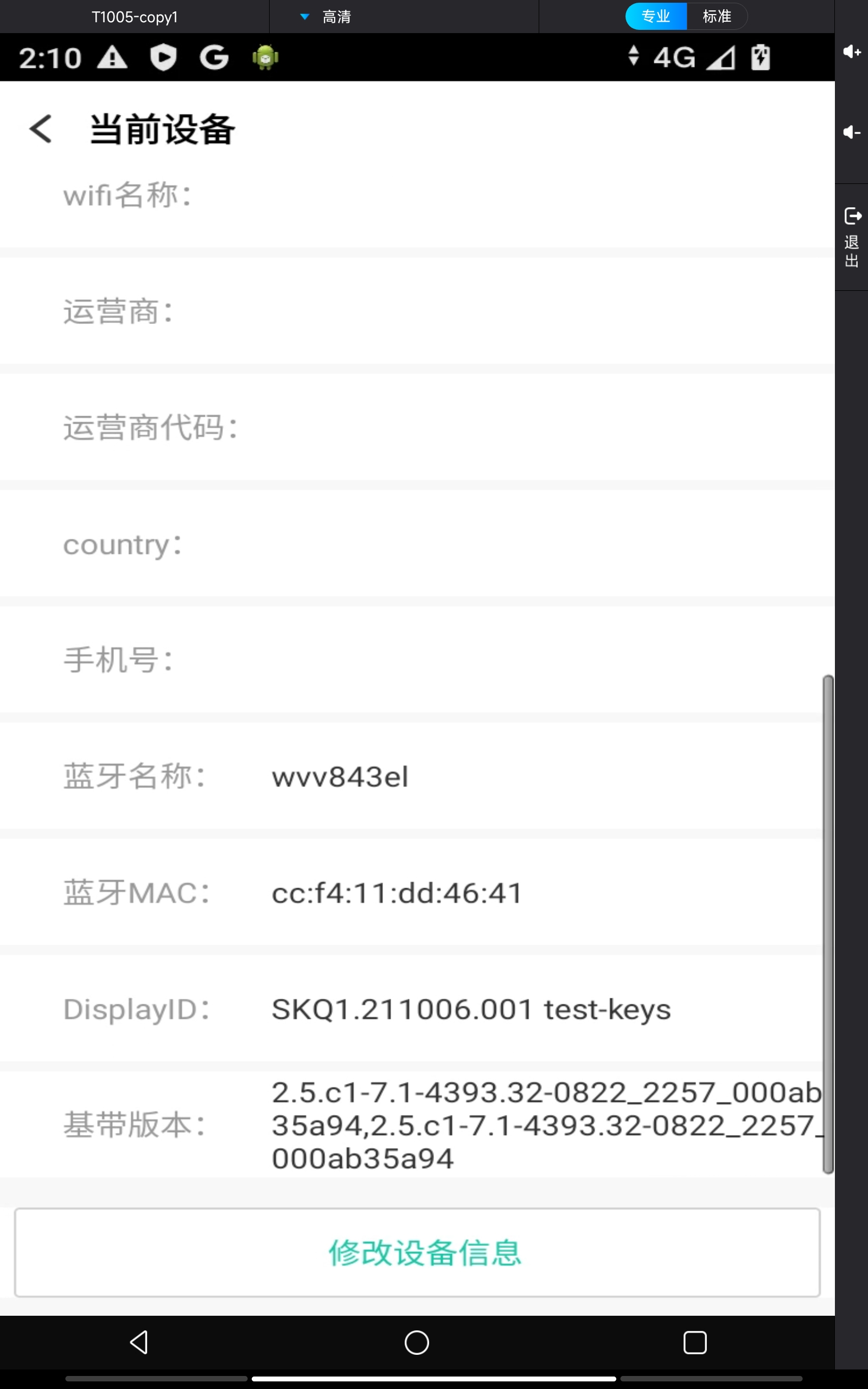Click the Google app icon in status bar

pyautogui.click(x=214, y=57)
